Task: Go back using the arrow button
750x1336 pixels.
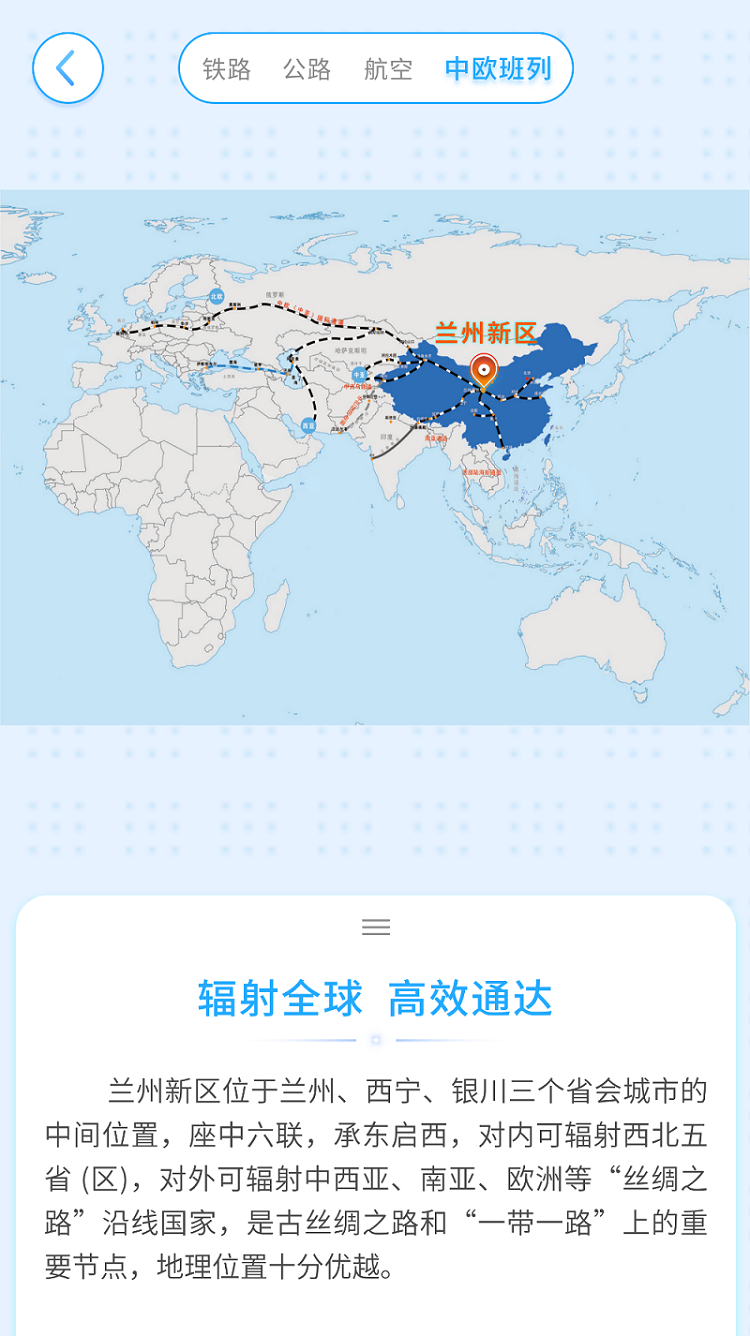Action: point(68,68)
